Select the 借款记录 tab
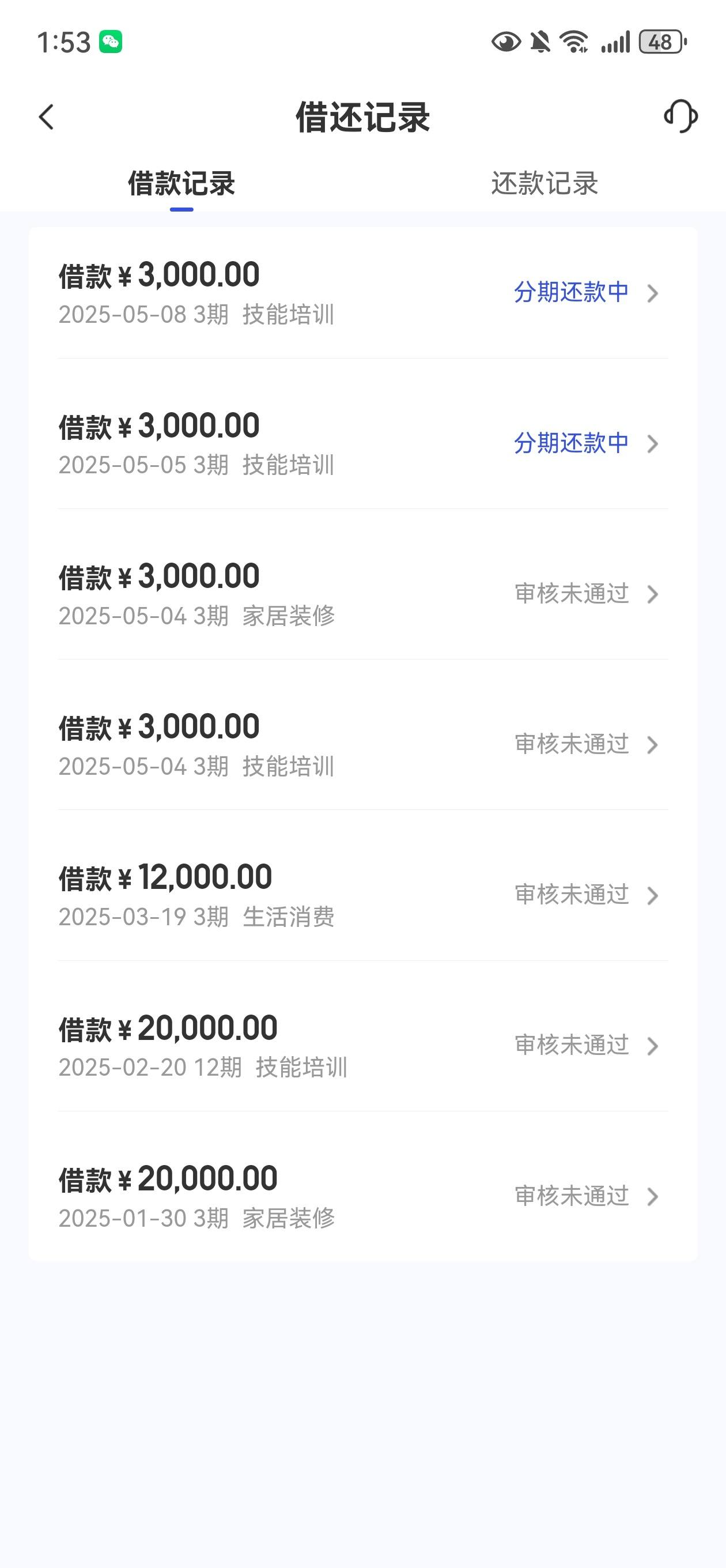Image resolution: width=726 pixels, height=1568 pixels. tap(181, 183)
